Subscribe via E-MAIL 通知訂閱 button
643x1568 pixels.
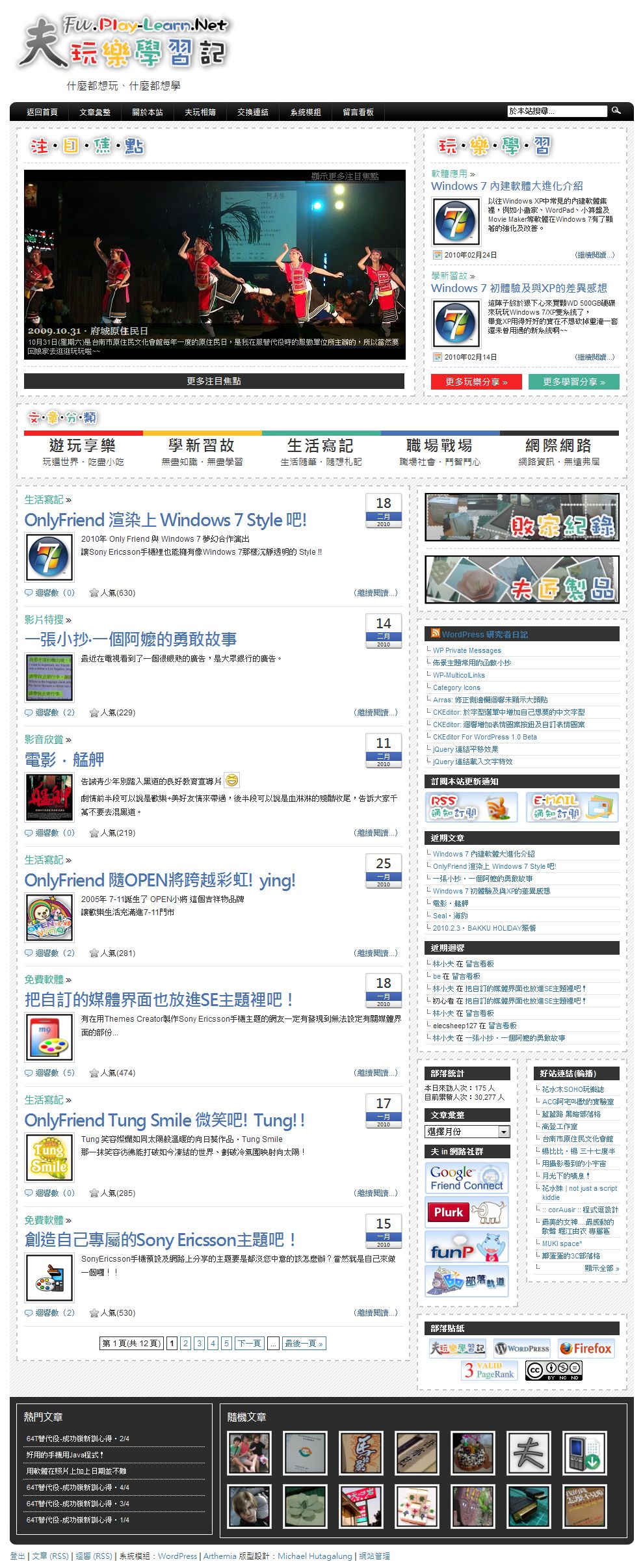(571, 806)
